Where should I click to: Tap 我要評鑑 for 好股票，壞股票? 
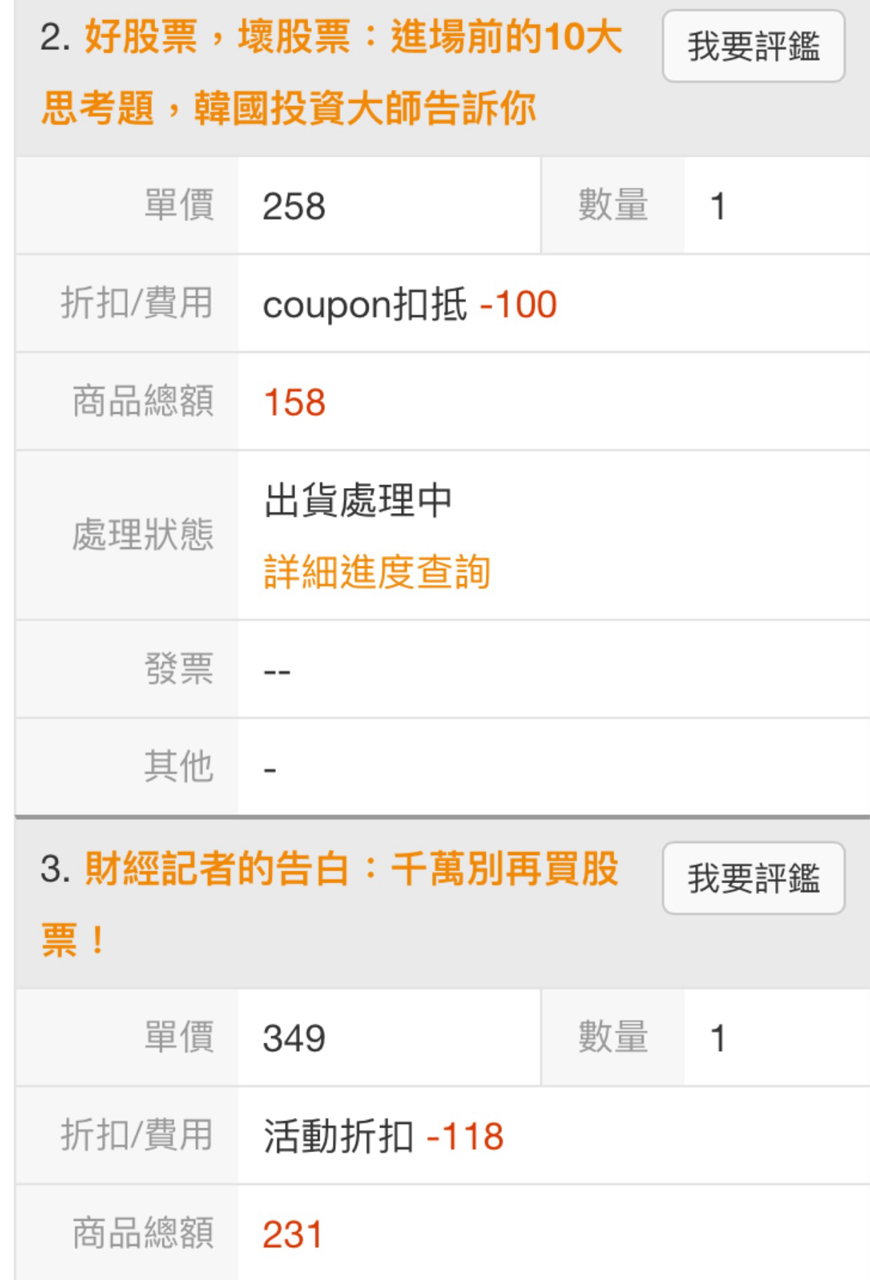[x=753, y=47]
